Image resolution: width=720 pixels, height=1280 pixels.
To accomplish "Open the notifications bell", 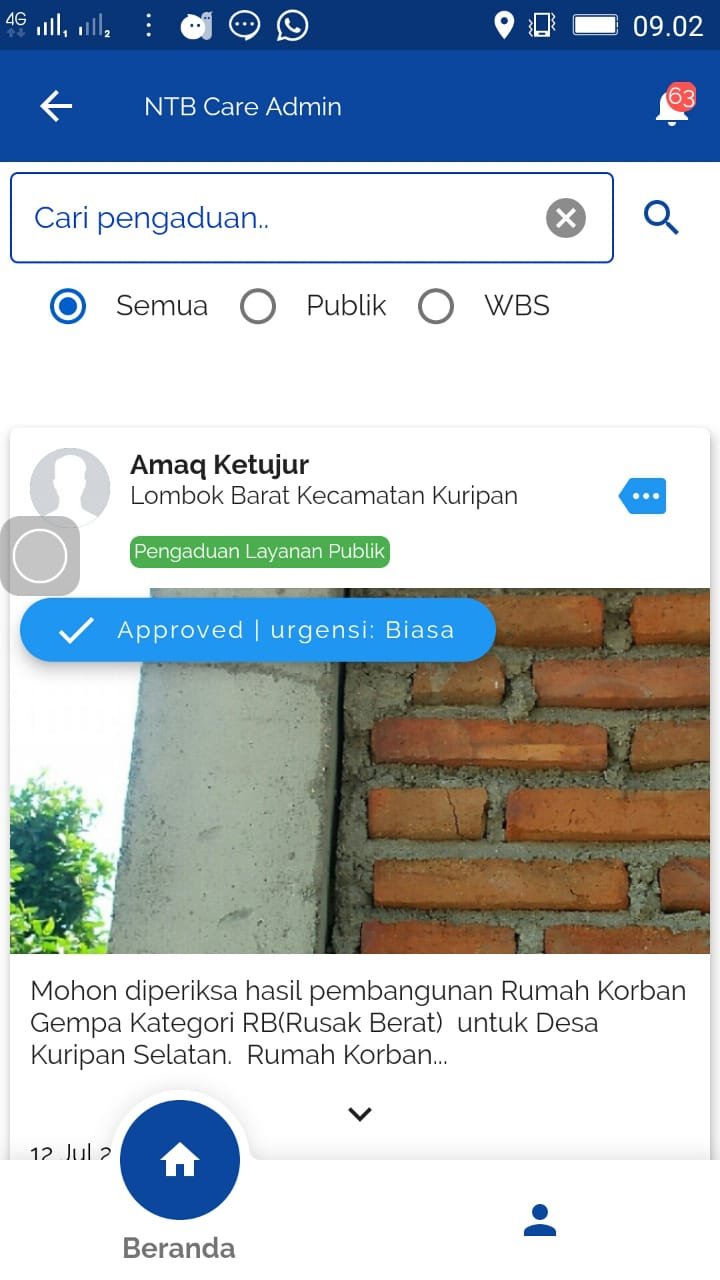I will (672, 106).
